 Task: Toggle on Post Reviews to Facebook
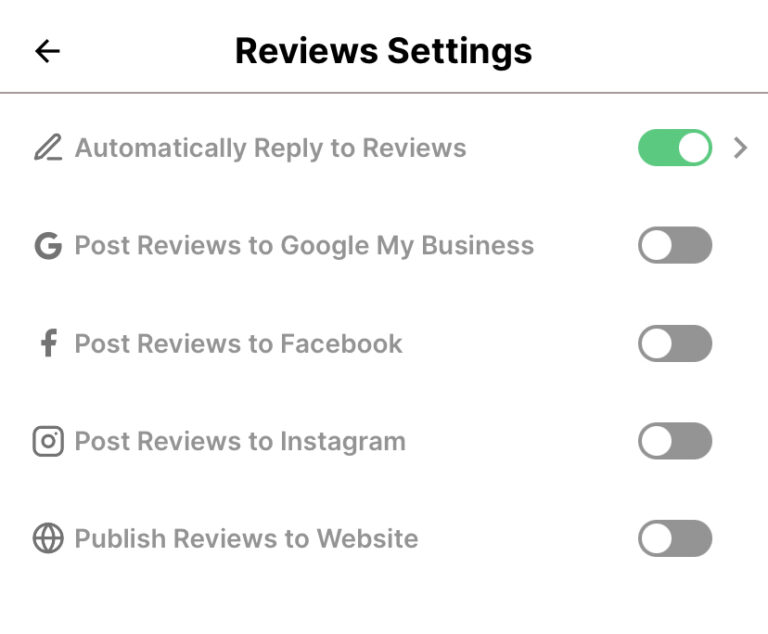coord(675,343)
